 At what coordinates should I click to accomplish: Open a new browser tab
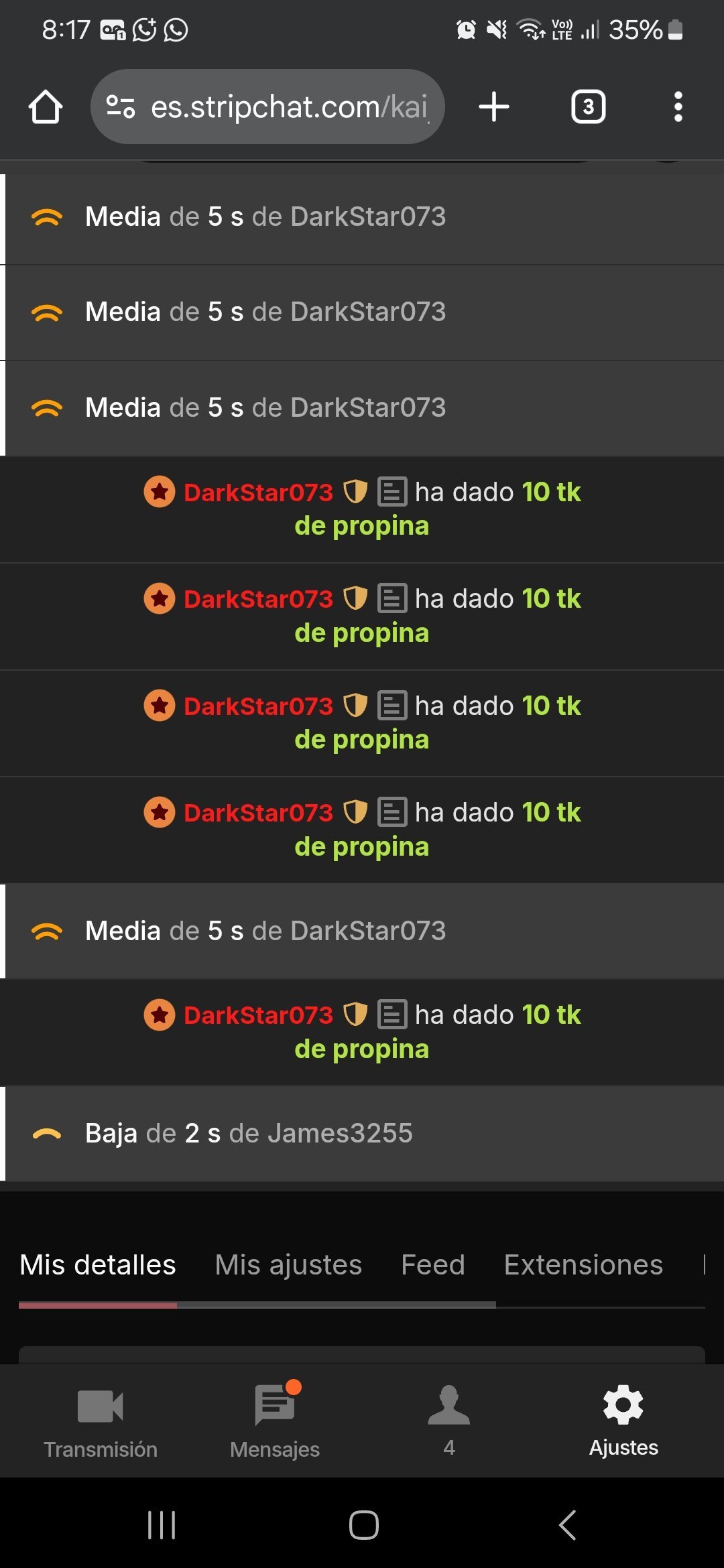pos(494,107)
